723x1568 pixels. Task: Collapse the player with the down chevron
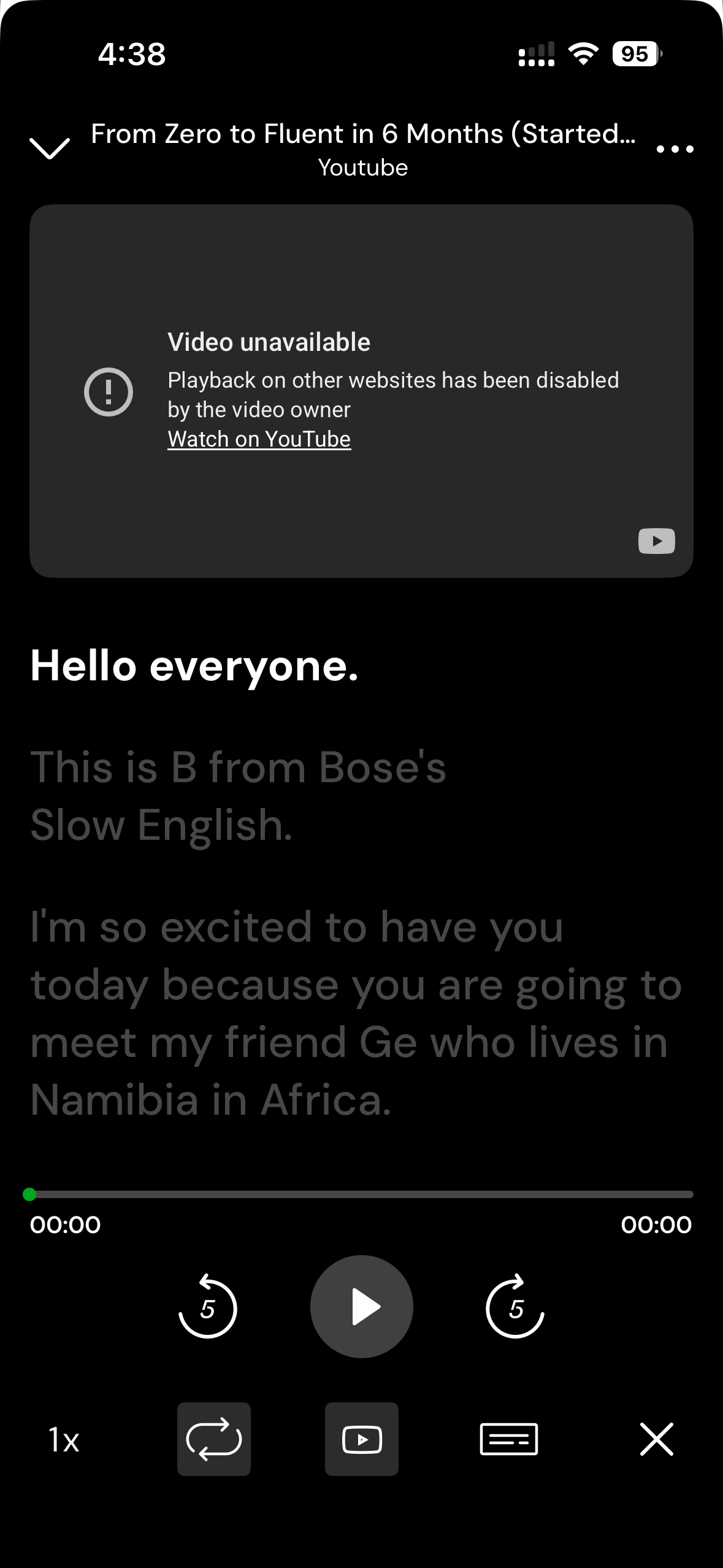pos(50,148)
